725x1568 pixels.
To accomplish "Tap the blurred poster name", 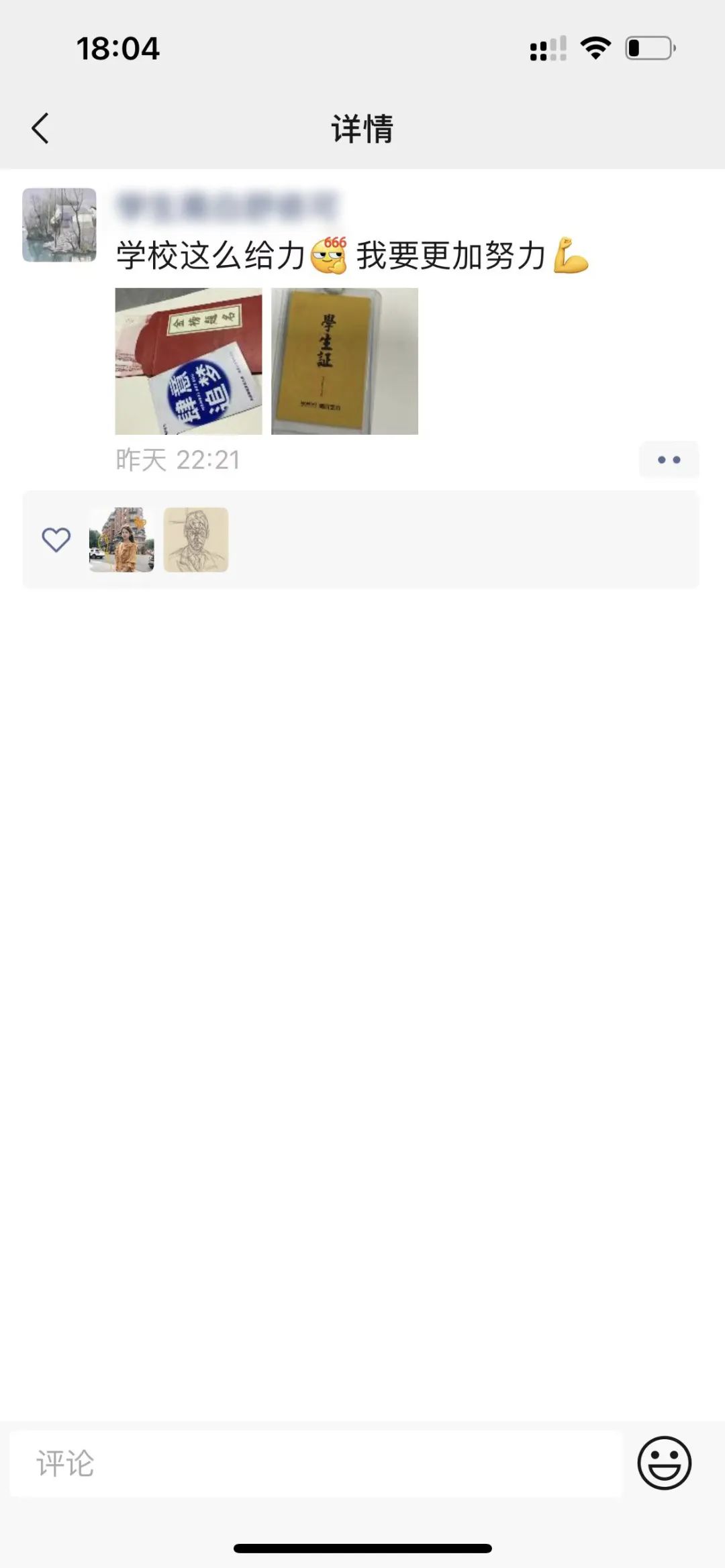I will click(x=227, y=206).
